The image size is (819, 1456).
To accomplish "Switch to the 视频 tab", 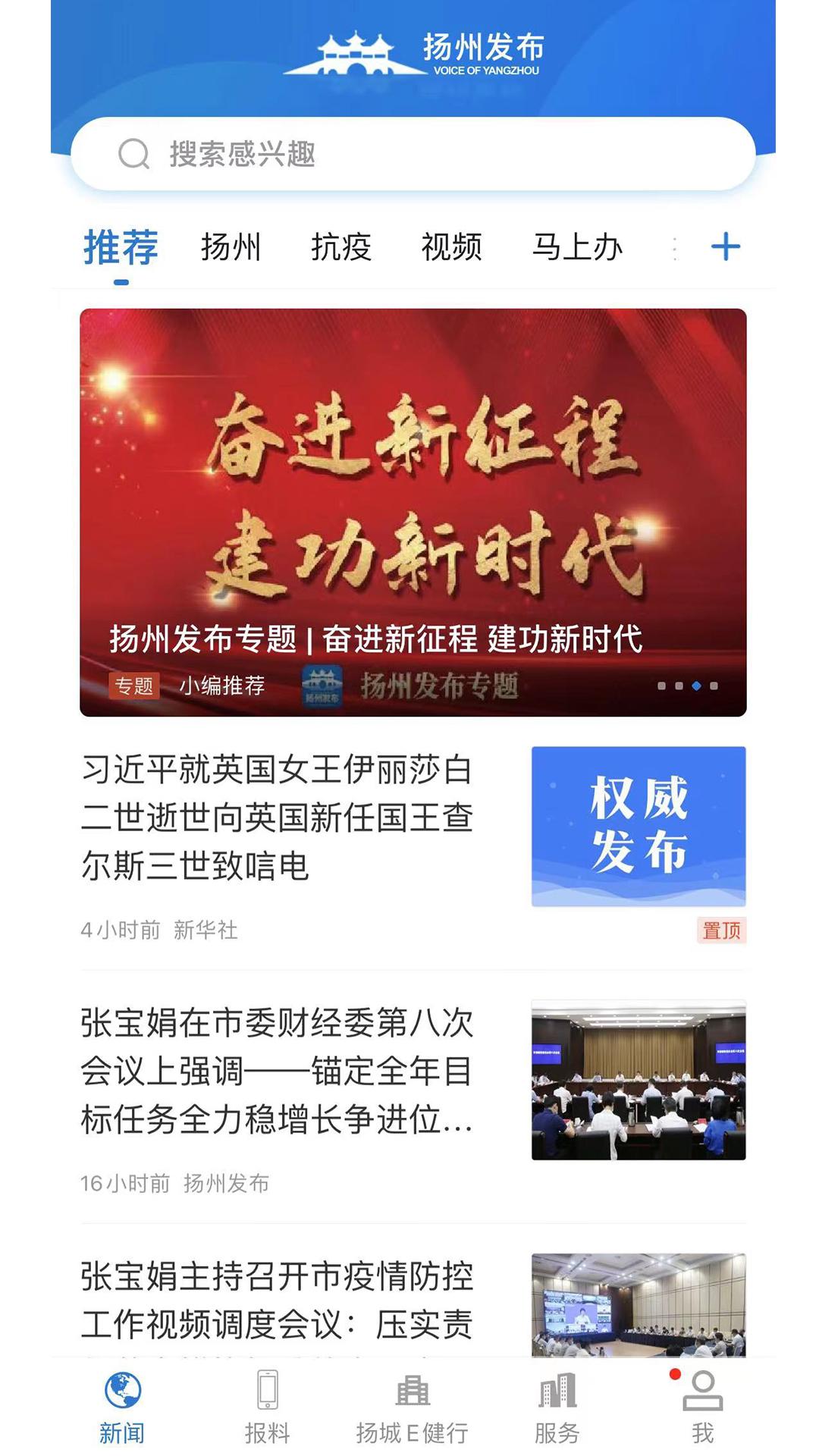I will pos(453,247).
